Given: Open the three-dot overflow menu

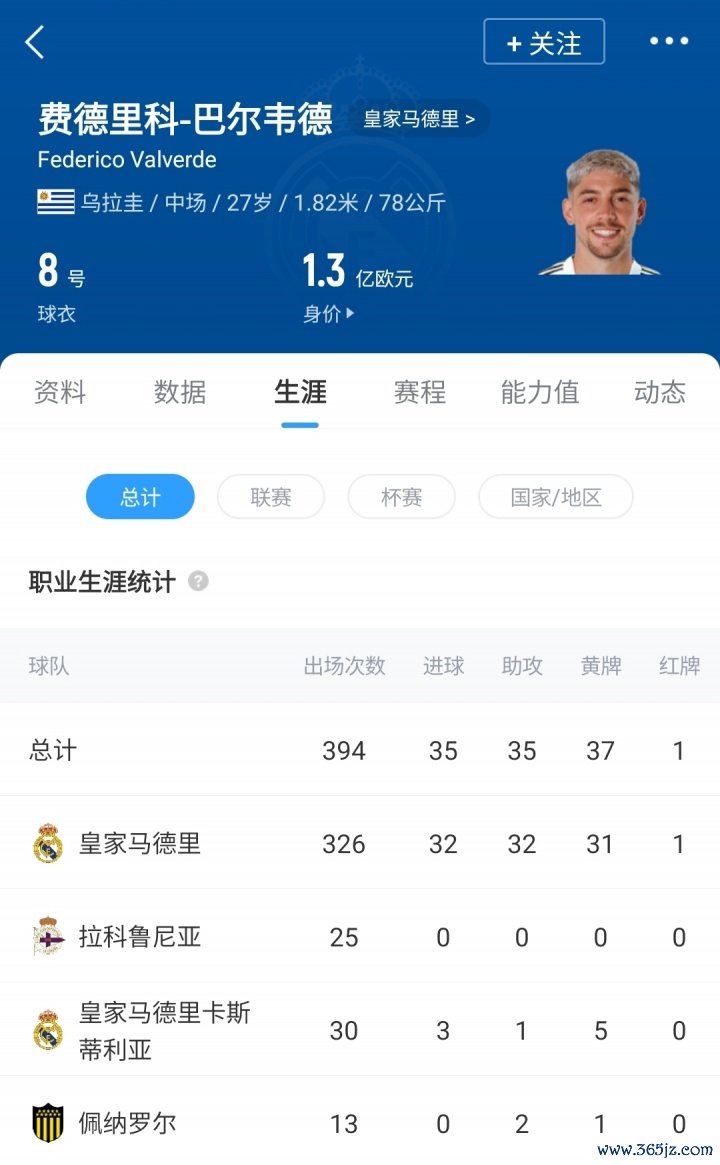Looking at the screenshot, I should 669,42.
